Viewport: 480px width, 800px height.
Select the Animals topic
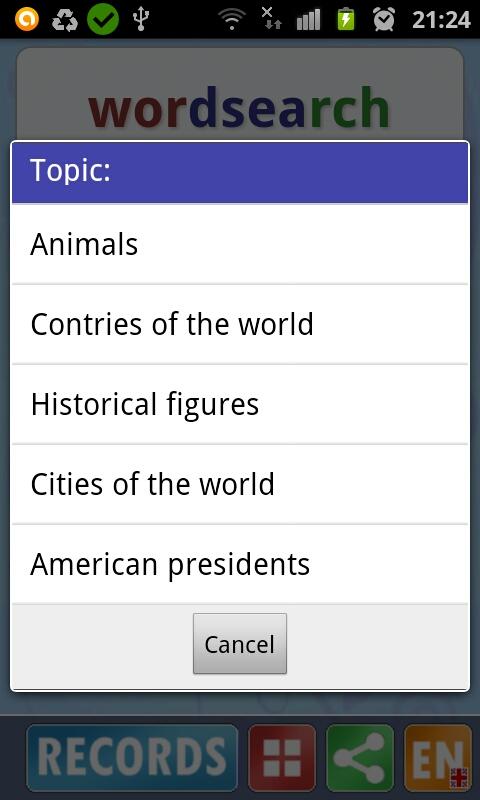pos(240,244)
